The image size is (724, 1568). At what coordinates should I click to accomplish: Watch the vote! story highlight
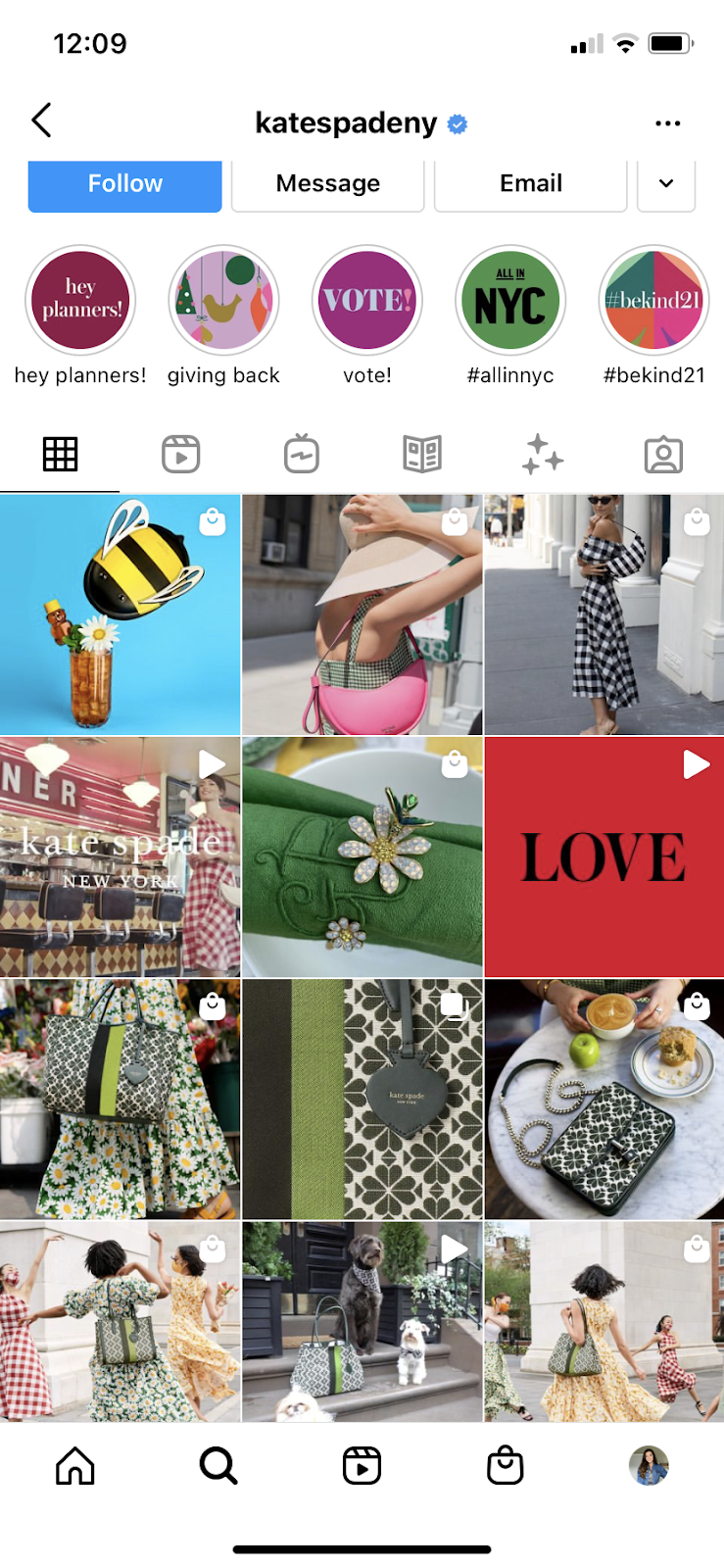point(367,300)
